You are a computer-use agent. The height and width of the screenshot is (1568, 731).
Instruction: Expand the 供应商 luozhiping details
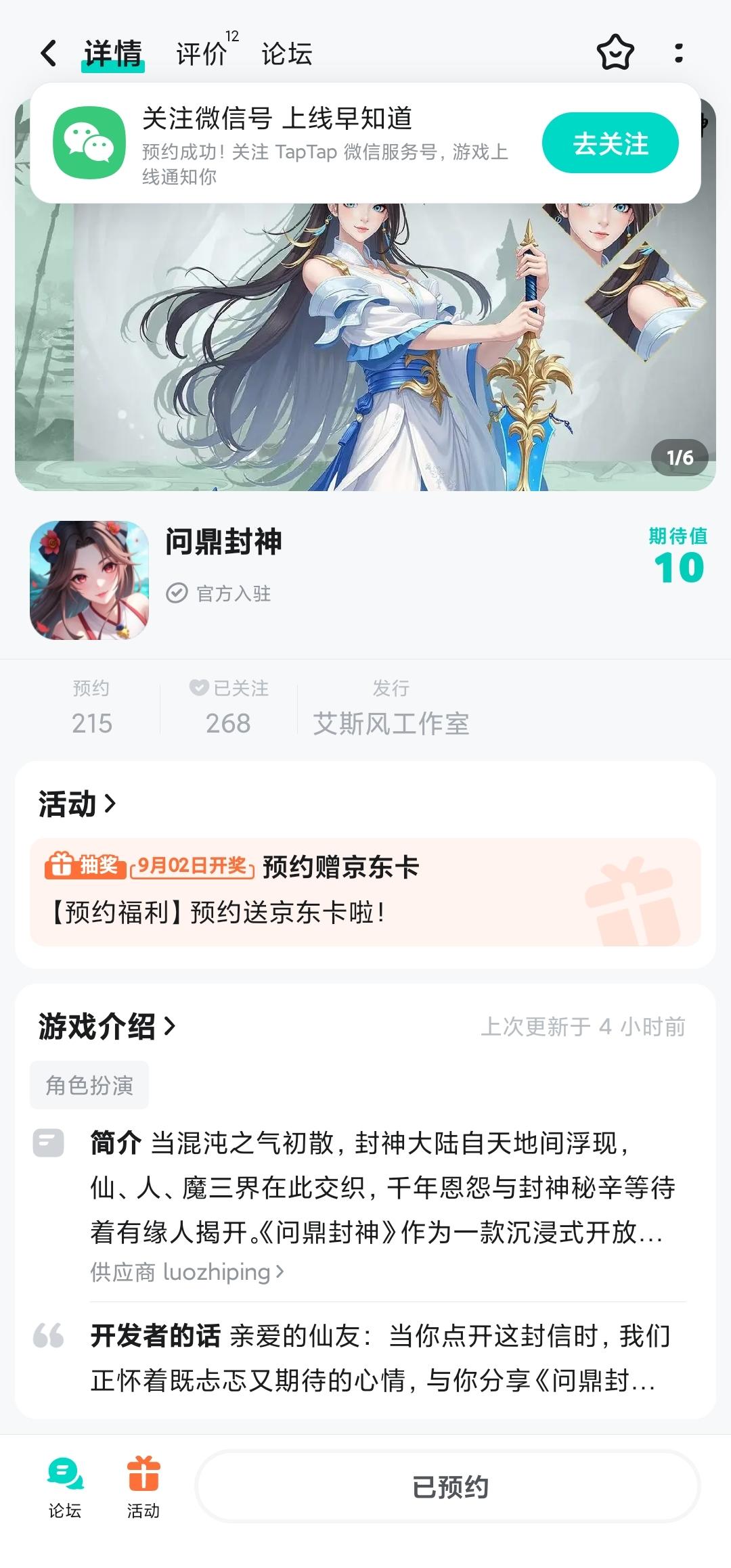[x=186, y=1272]
